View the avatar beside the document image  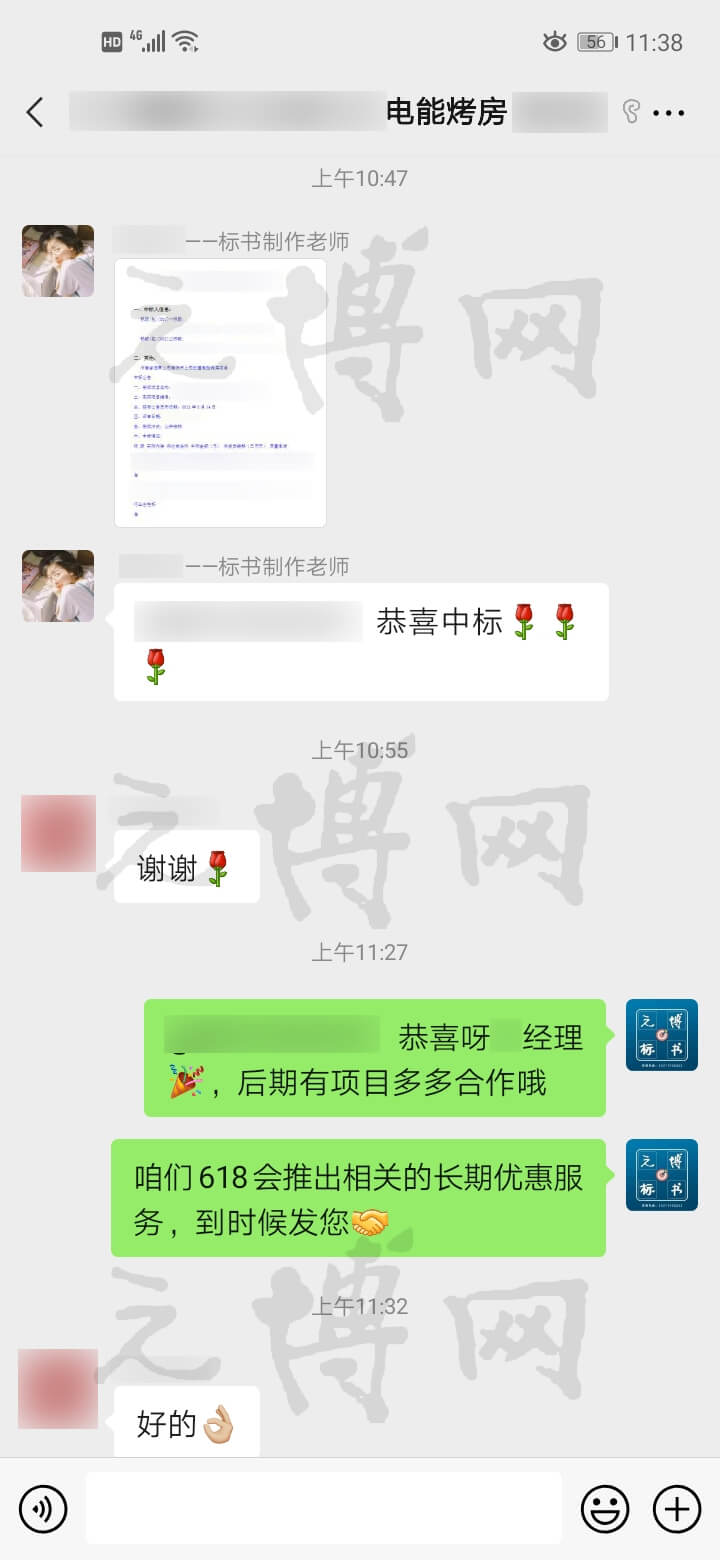tap(58, 261)
